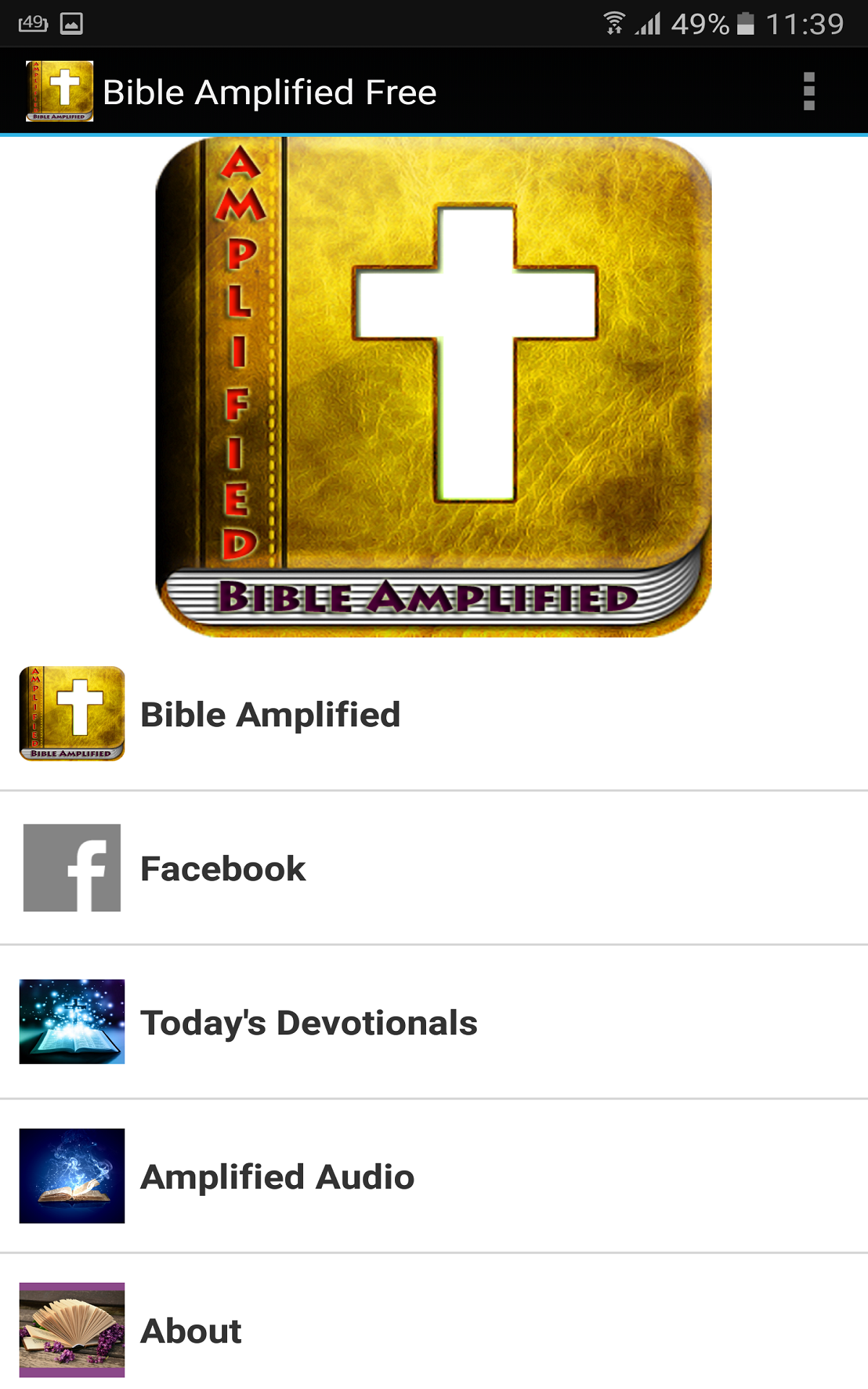Open Today's Devotionals
Viewport: 868px width, 1389px height.
pyautogui.click(x=309, y=1021)
